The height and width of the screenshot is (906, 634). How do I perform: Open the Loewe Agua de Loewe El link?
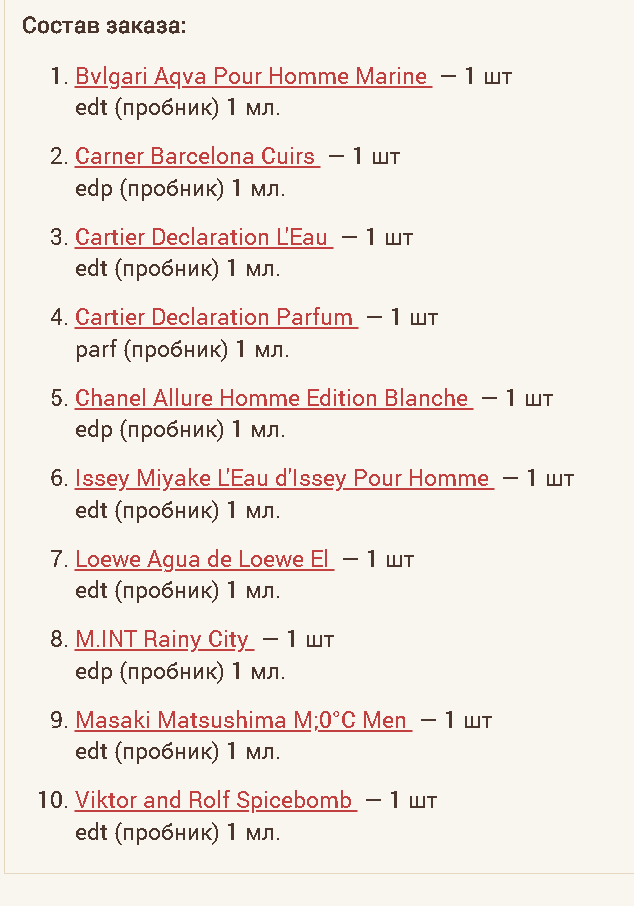pos(203,559)
